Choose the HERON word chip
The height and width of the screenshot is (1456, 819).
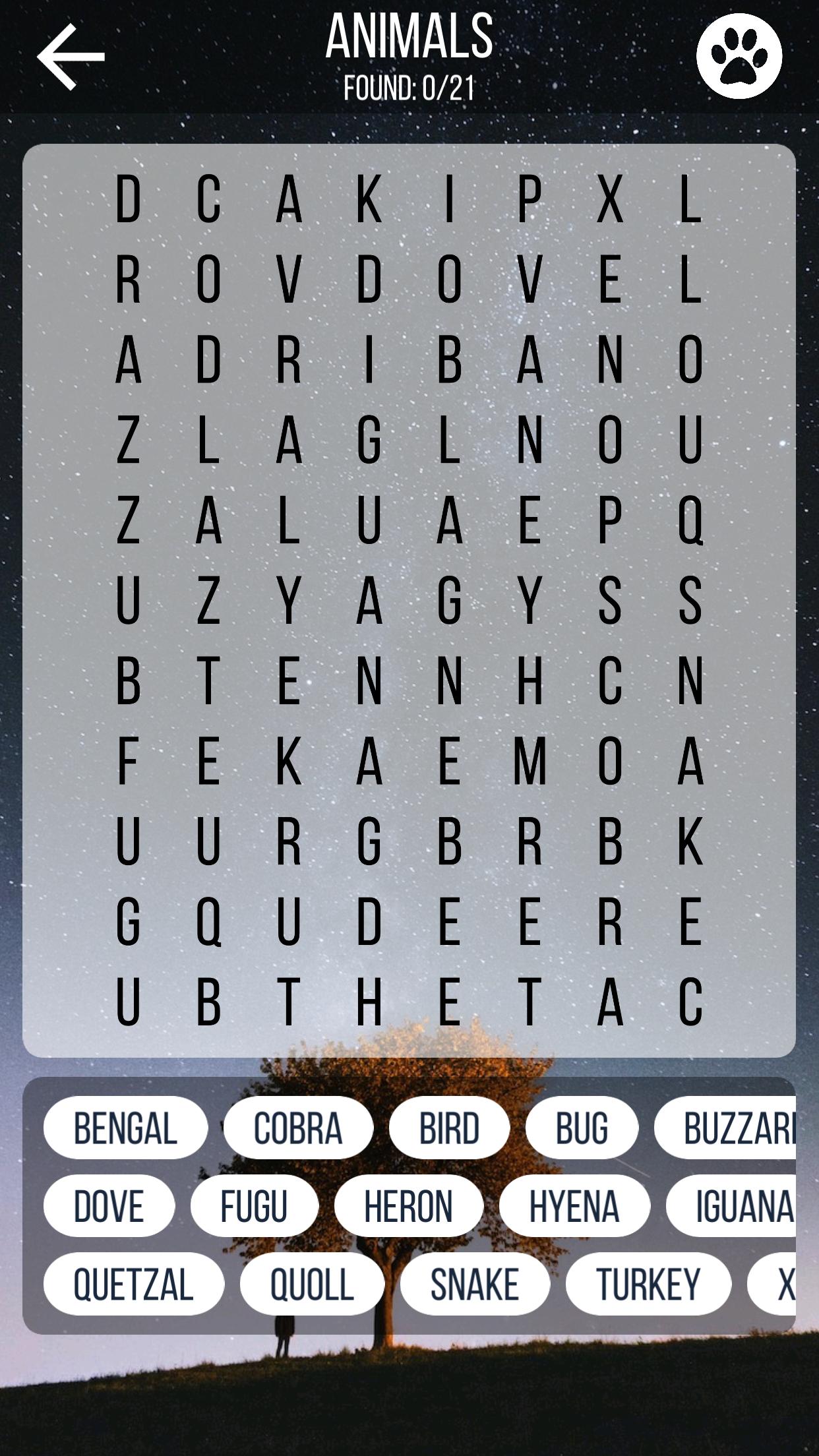pos(408,1206)
